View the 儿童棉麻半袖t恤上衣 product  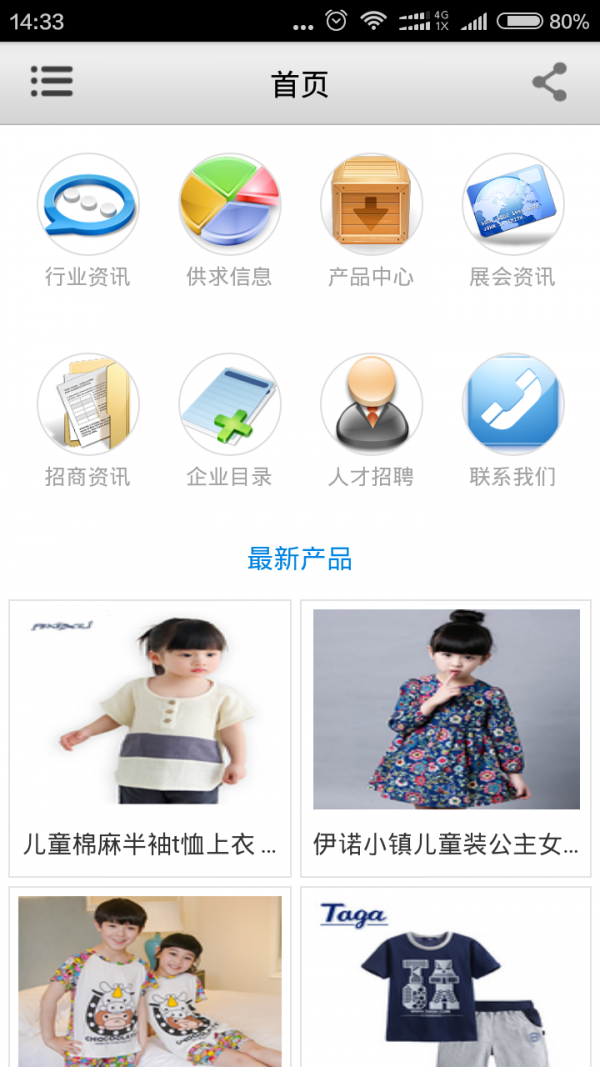150,738
